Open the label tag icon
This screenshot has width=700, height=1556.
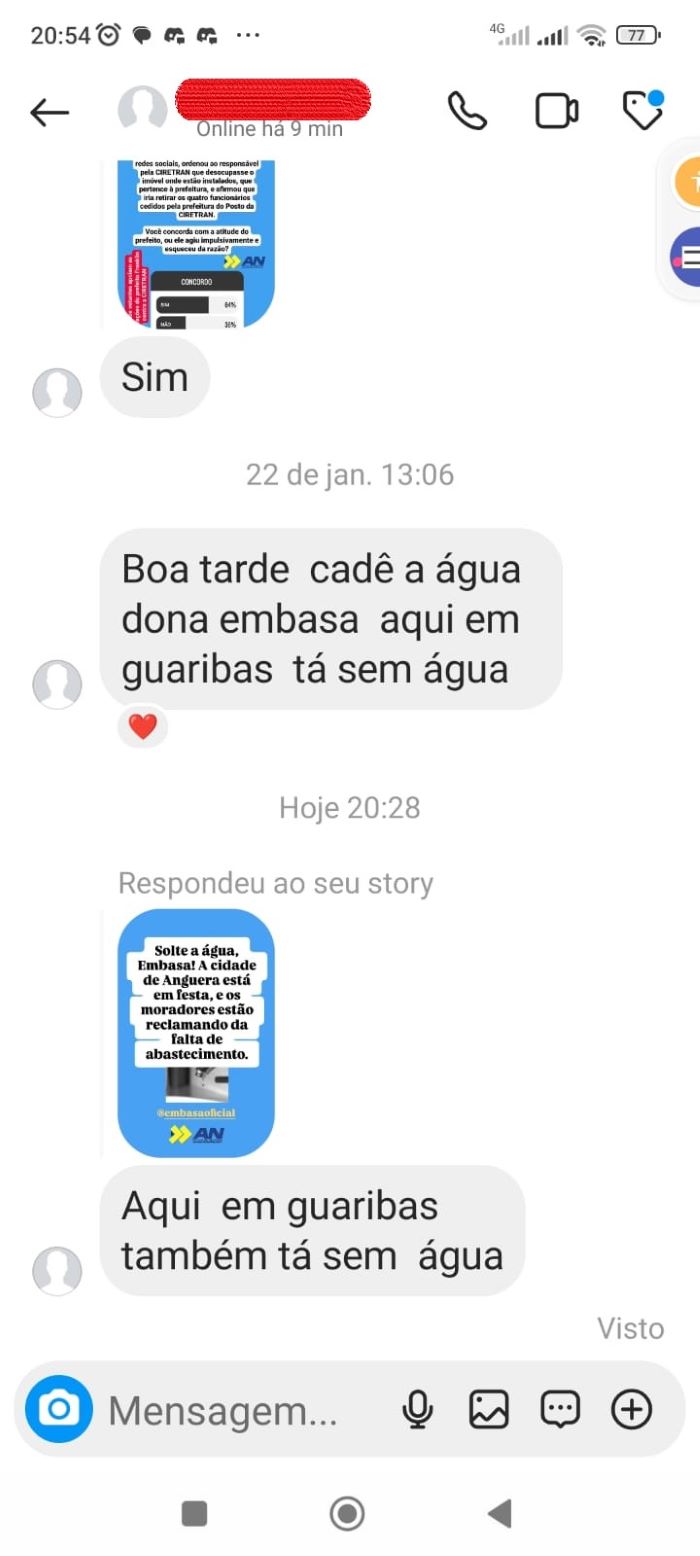pyautogui.click(x=643, y=110)
